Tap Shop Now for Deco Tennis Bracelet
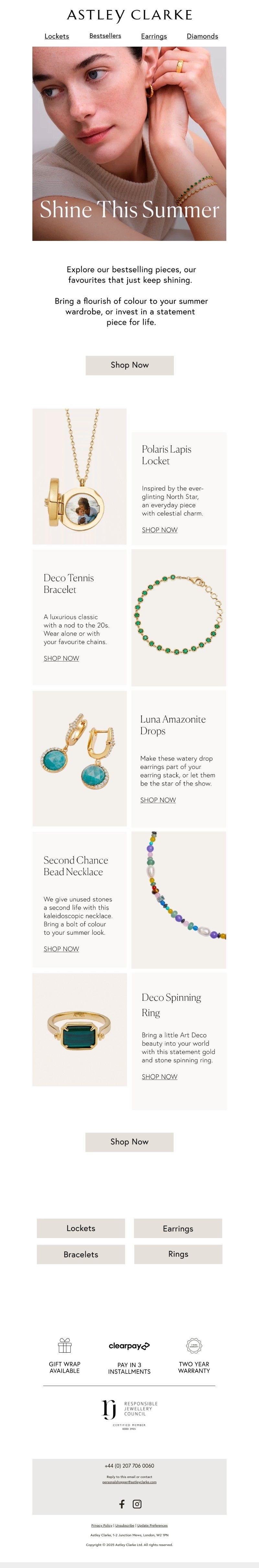259x1568 pixels. (61, 659)
